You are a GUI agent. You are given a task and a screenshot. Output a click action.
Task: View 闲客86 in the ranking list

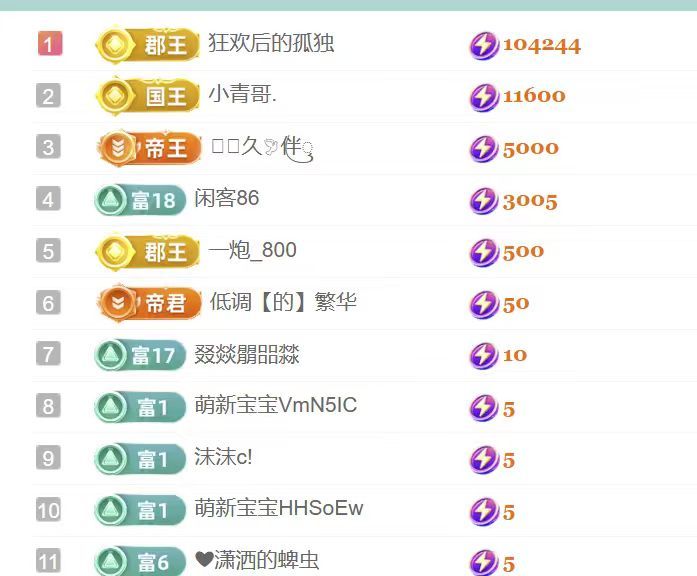[227, 199]
